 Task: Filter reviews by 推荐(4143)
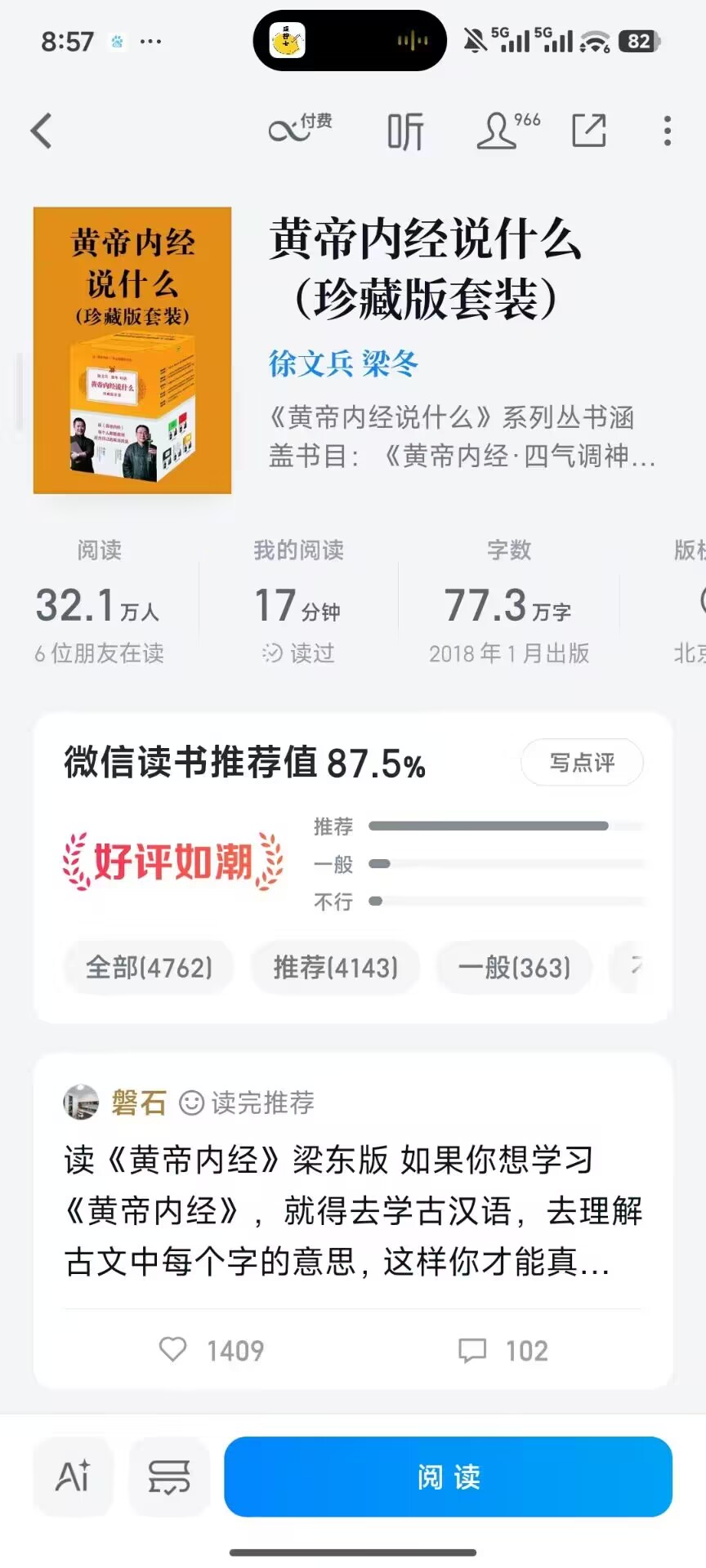click(335, 968)
